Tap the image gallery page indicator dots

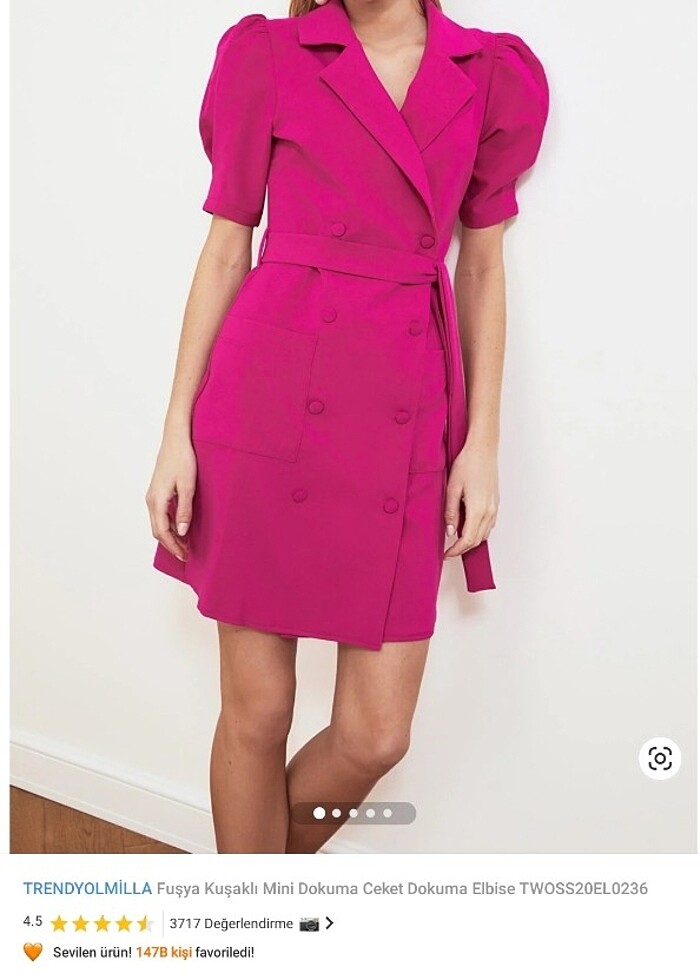[x=353, y=813]
